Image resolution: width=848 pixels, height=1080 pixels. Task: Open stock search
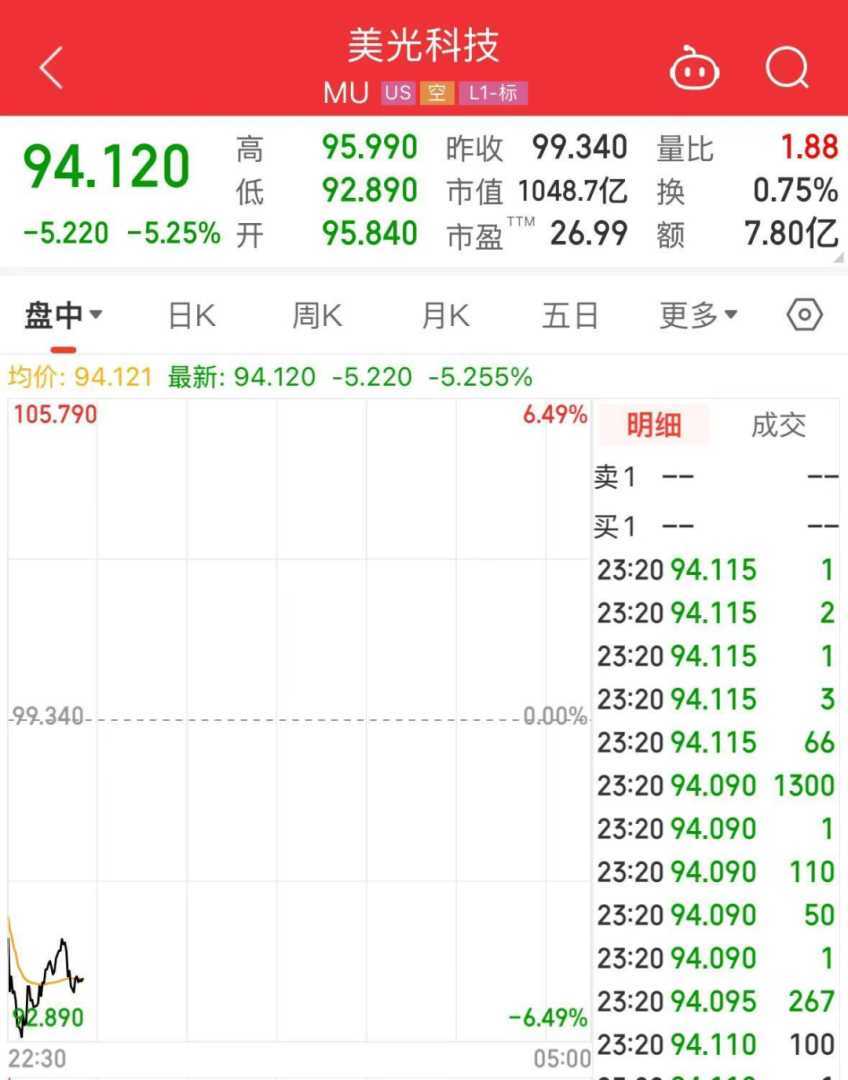pos(787,68)
